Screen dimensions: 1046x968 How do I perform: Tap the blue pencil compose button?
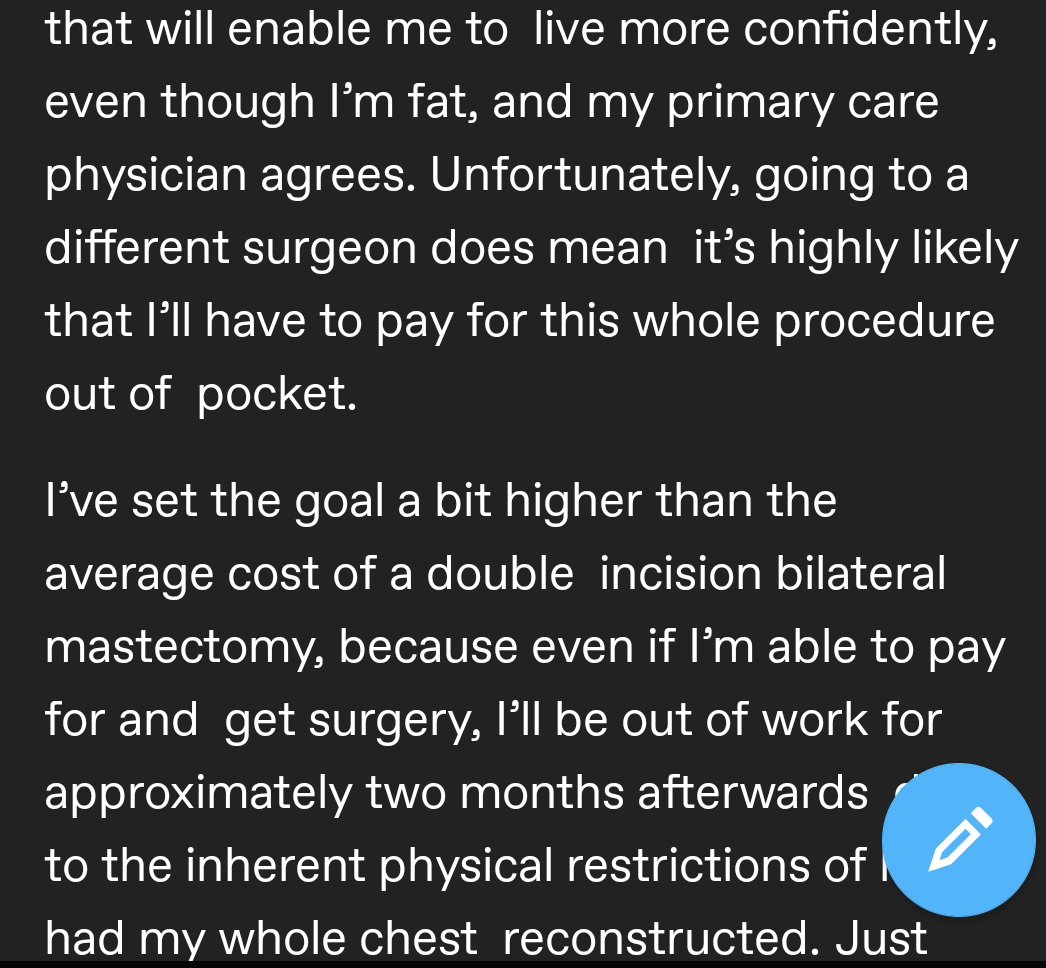959,840
